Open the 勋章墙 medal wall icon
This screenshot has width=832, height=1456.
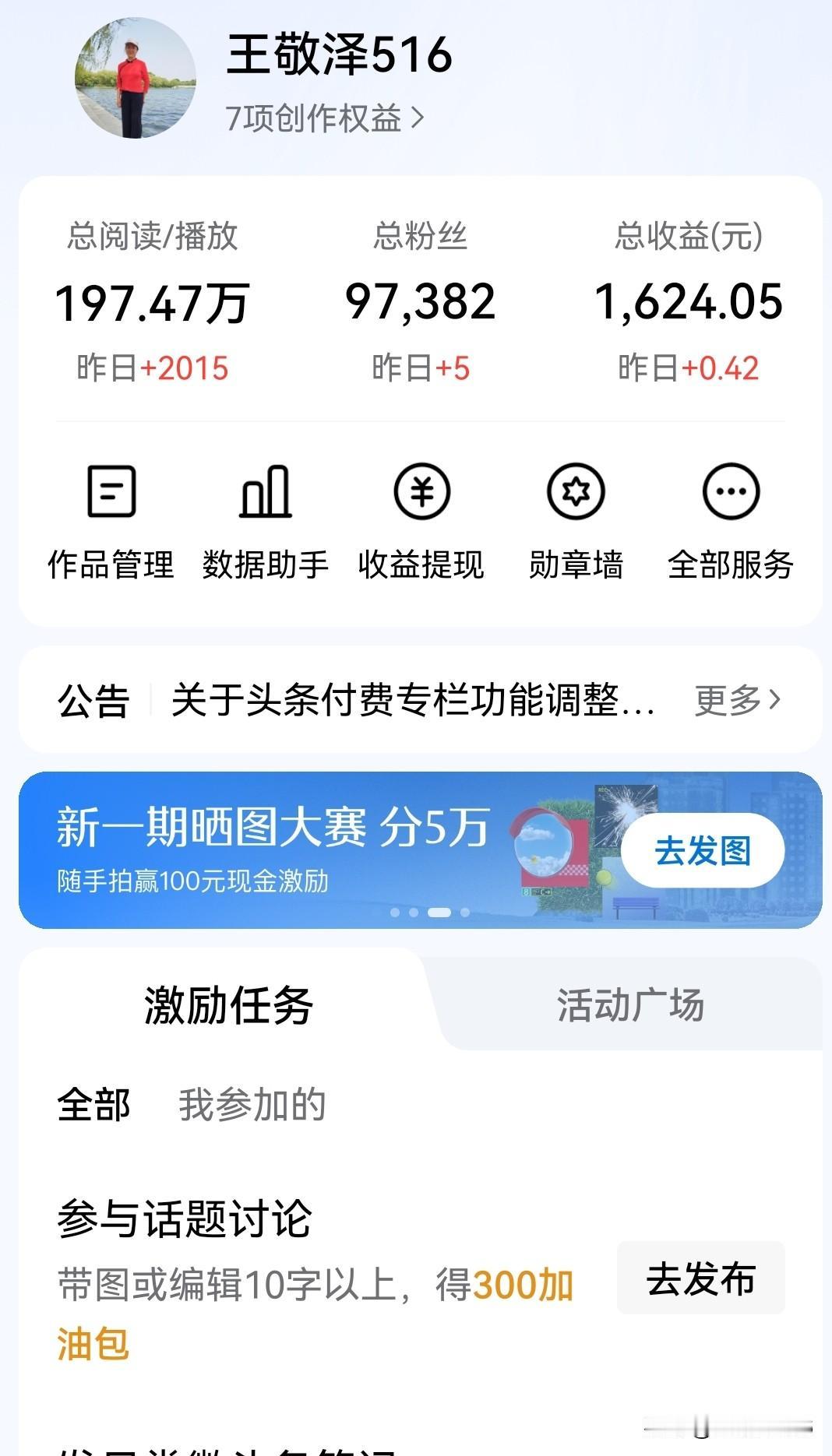point(575,522)
